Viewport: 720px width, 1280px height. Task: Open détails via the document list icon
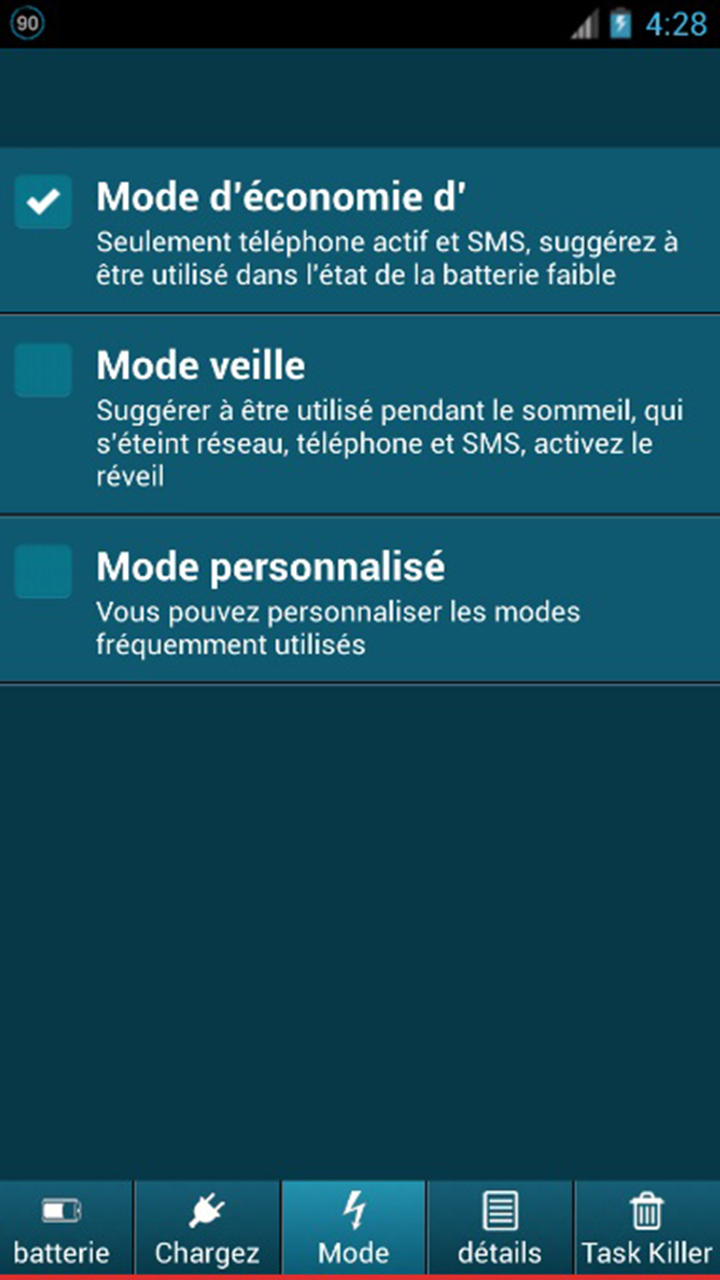point(501,1210)
